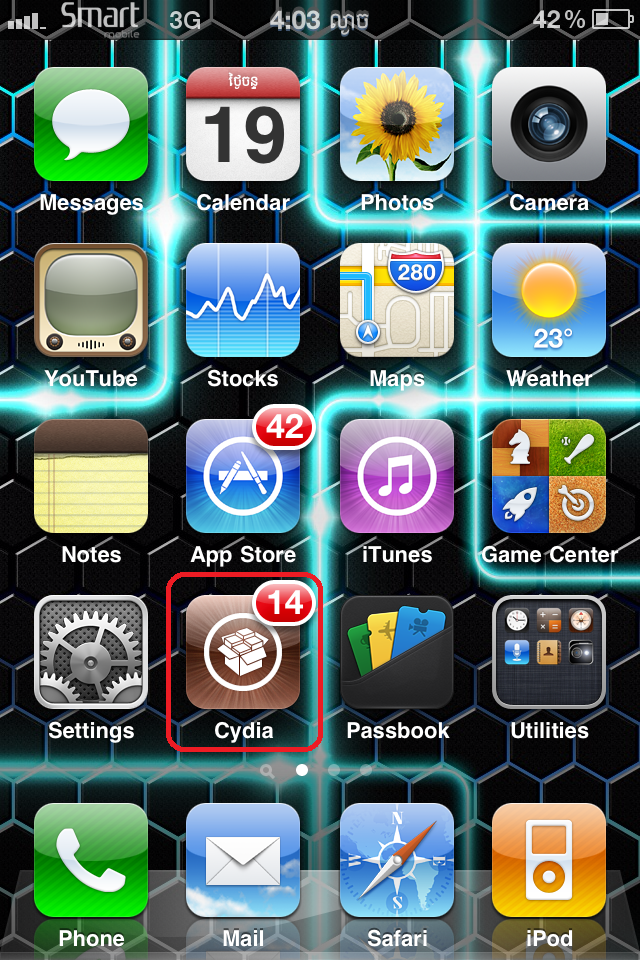Image resolution: width=640 pixels, height=960 pixels.
Task: Launch Game Center
Action: [549, 476]
